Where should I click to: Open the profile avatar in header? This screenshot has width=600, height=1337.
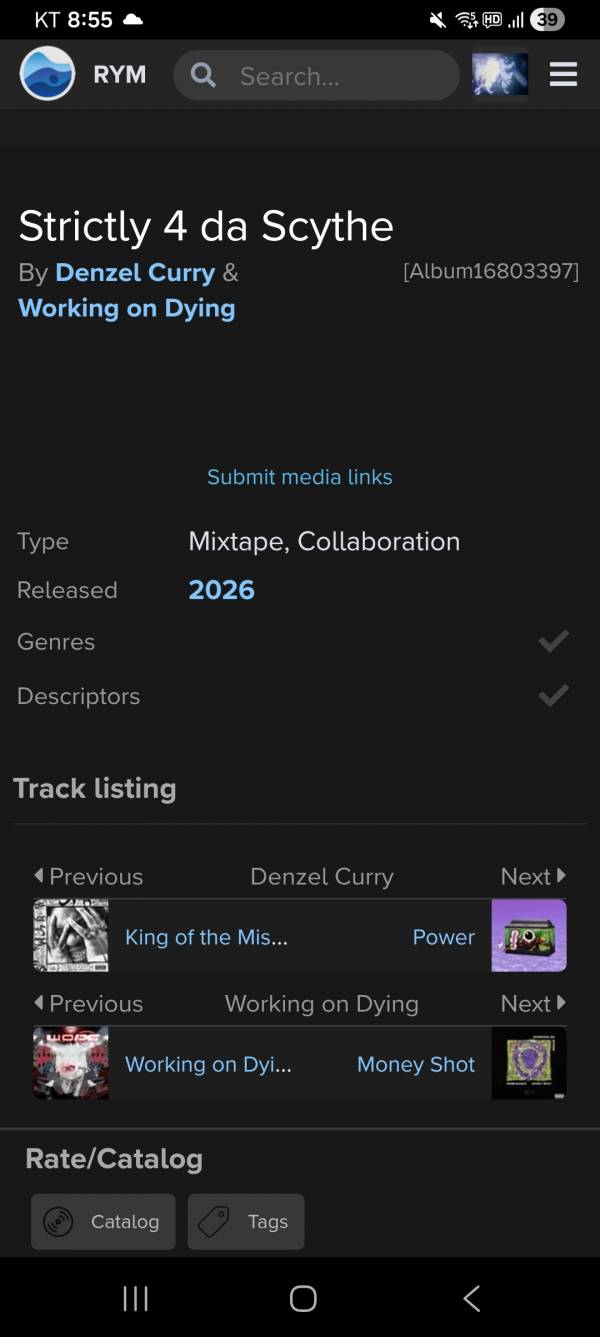[x=499, y=75]
